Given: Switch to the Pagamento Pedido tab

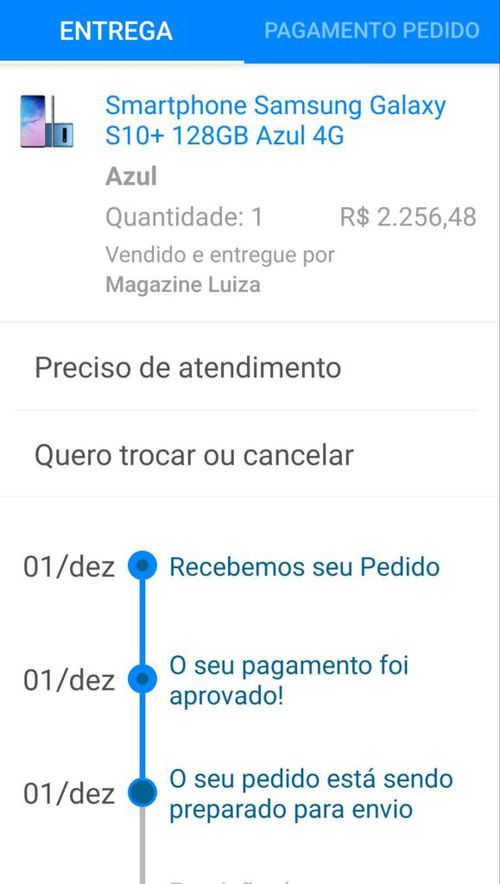Looking at the screenshot, I should (x=372, y=30).
